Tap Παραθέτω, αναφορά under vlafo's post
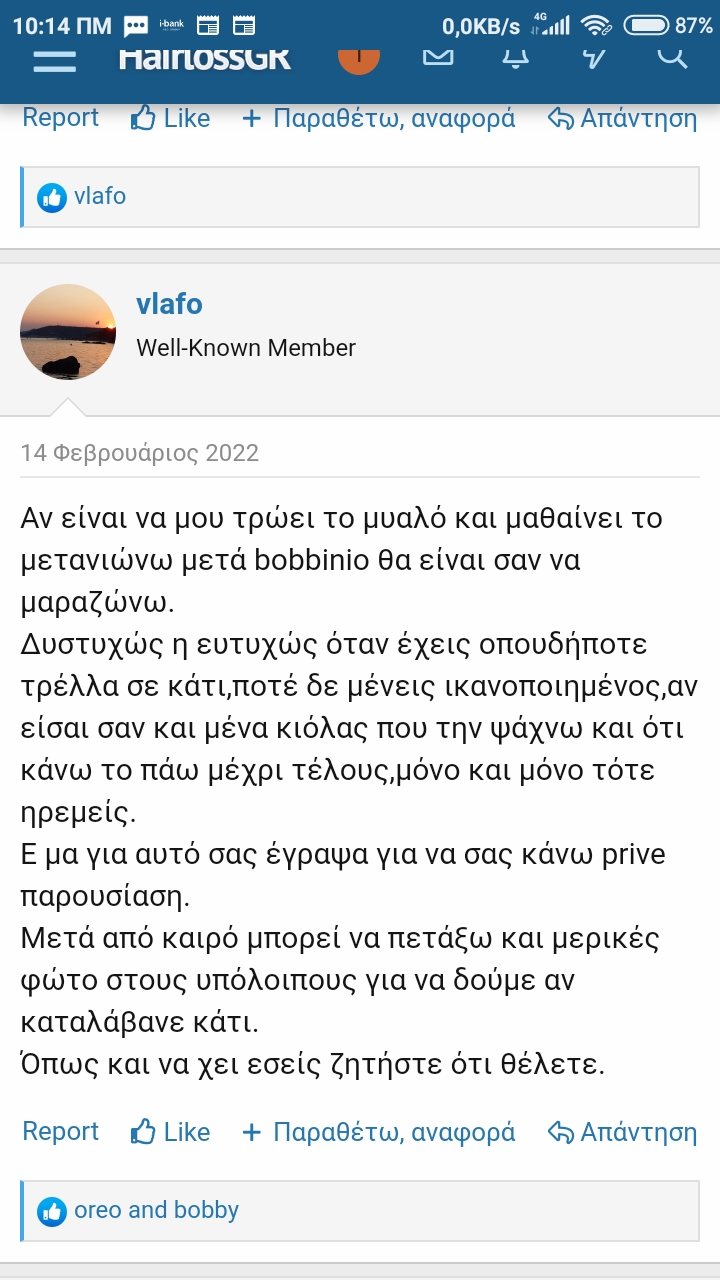The height and width of the screenshot is (1280, 720). point(379,1131)
